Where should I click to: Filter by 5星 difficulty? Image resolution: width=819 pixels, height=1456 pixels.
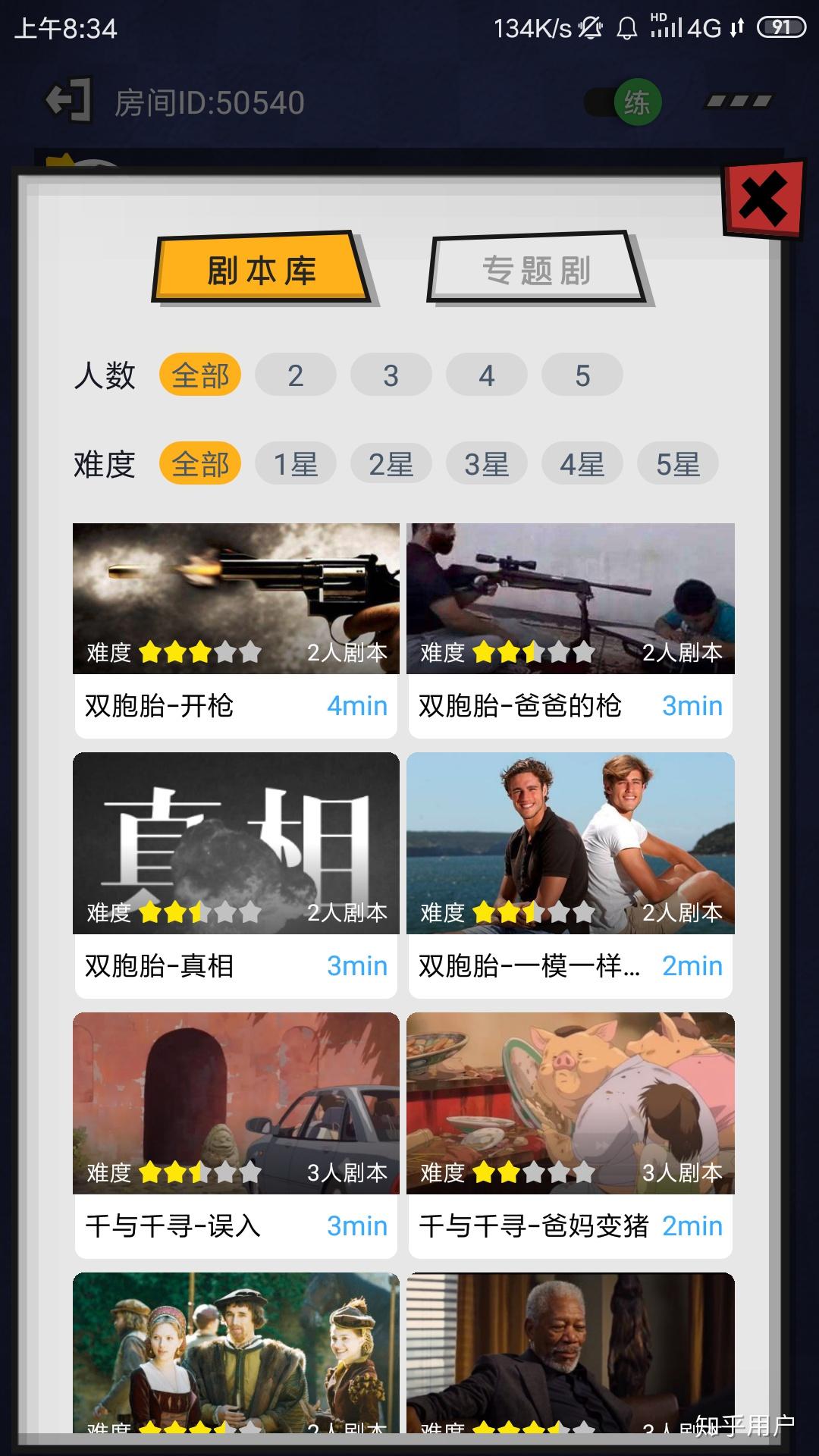click(678, 464)
